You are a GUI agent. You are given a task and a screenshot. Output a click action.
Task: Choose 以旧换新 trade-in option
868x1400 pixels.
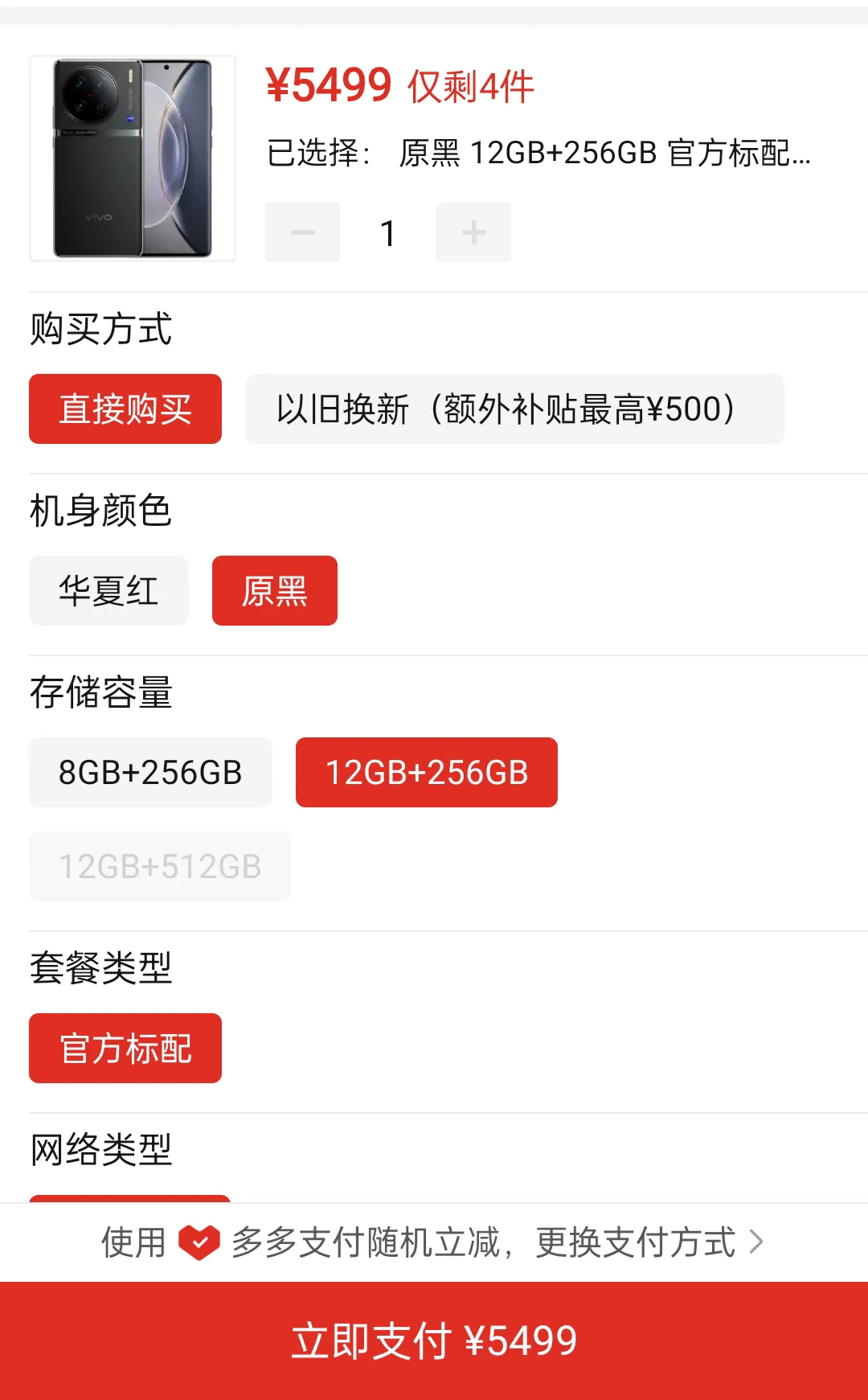click(x=514, y=409)
